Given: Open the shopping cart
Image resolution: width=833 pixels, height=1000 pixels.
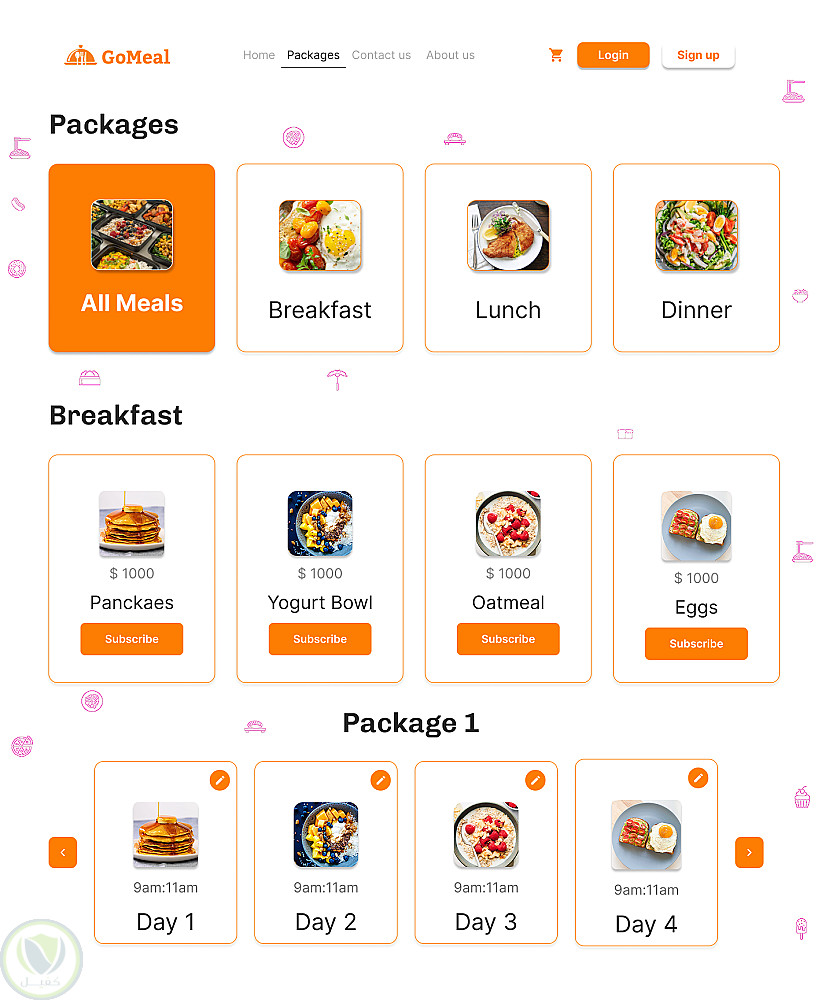Looking at the screenshot, I should tap(556, 55).
